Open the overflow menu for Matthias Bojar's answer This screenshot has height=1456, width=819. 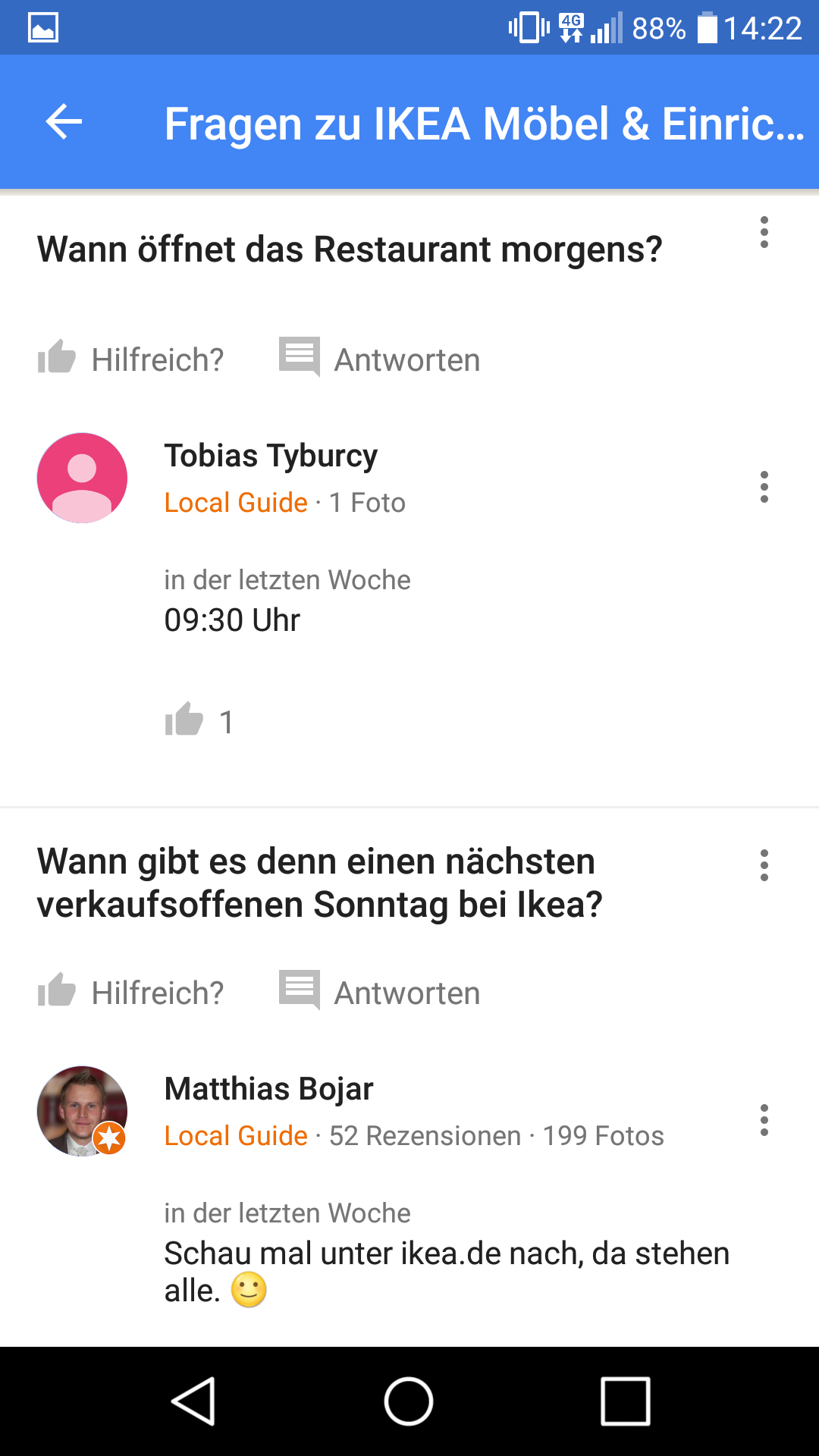[x=764, y=1120]
